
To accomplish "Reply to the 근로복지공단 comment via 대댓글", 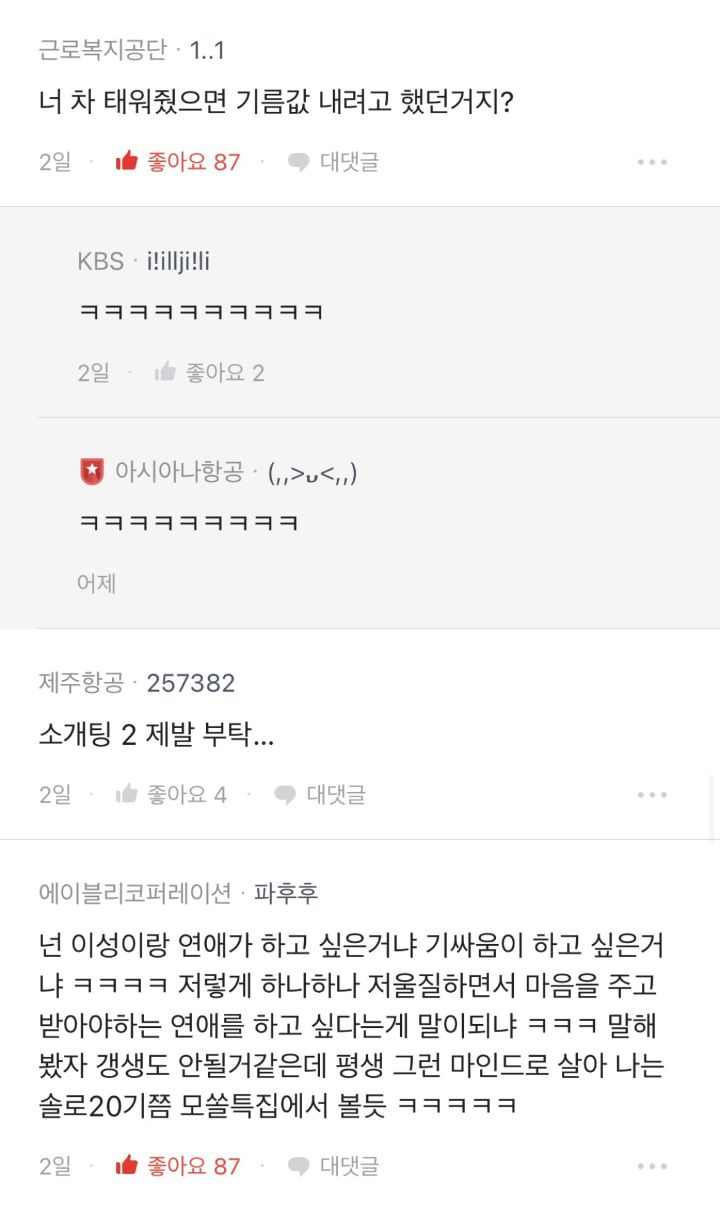I will (333, 162).
